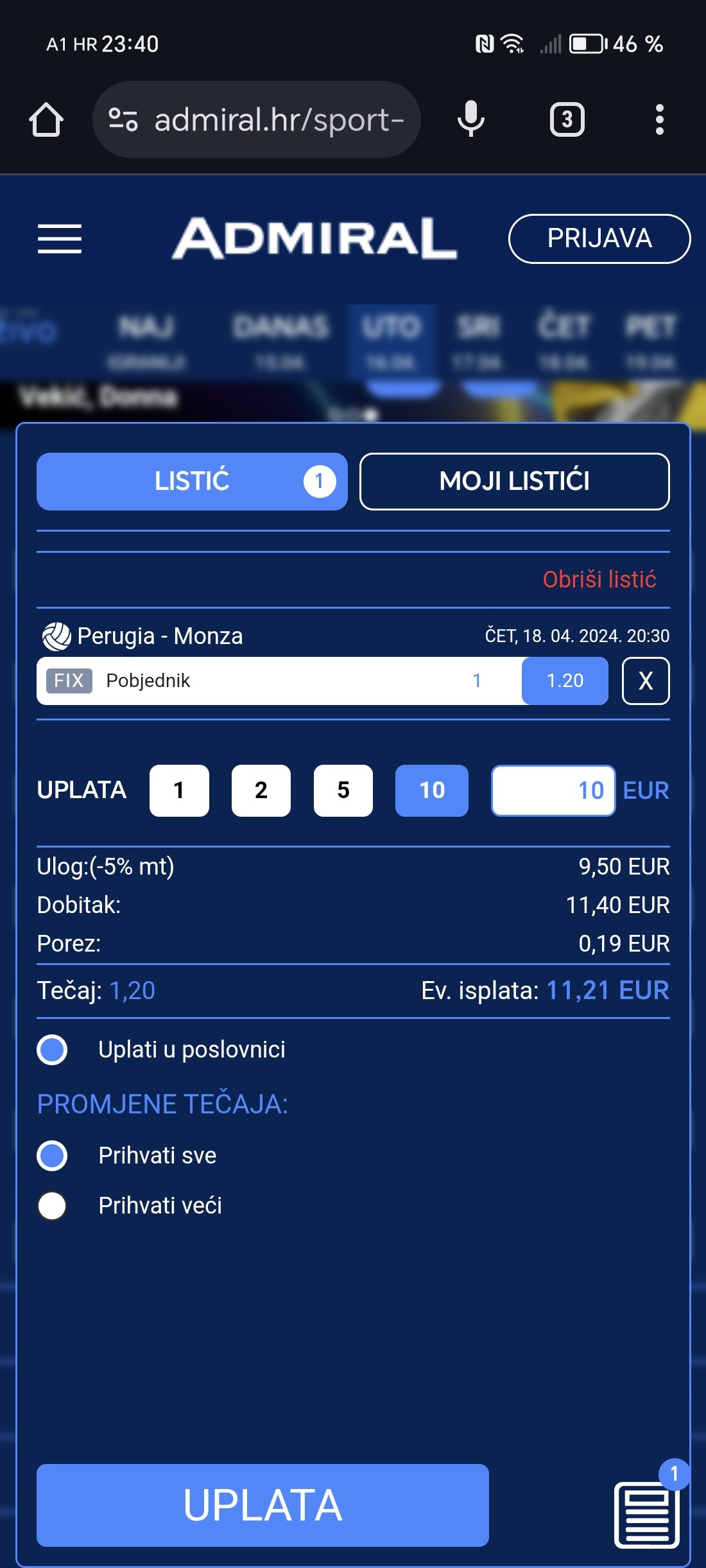Tap the bet slip icon with badge
This screenshot has width=706, height=1568.
[x=646, y=1514]
